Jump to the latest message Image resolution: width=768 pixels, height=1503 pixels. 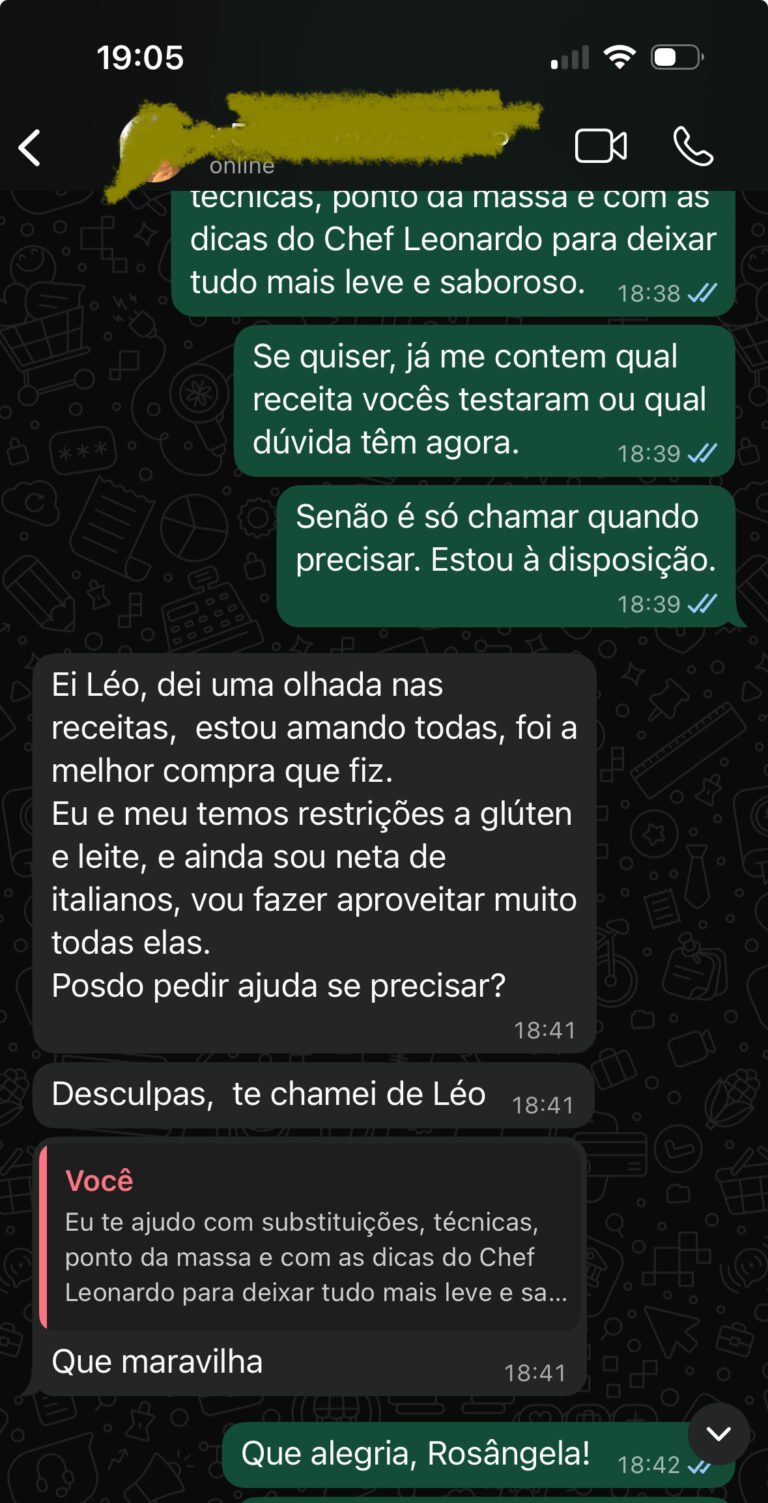(x=718, y=1434)
